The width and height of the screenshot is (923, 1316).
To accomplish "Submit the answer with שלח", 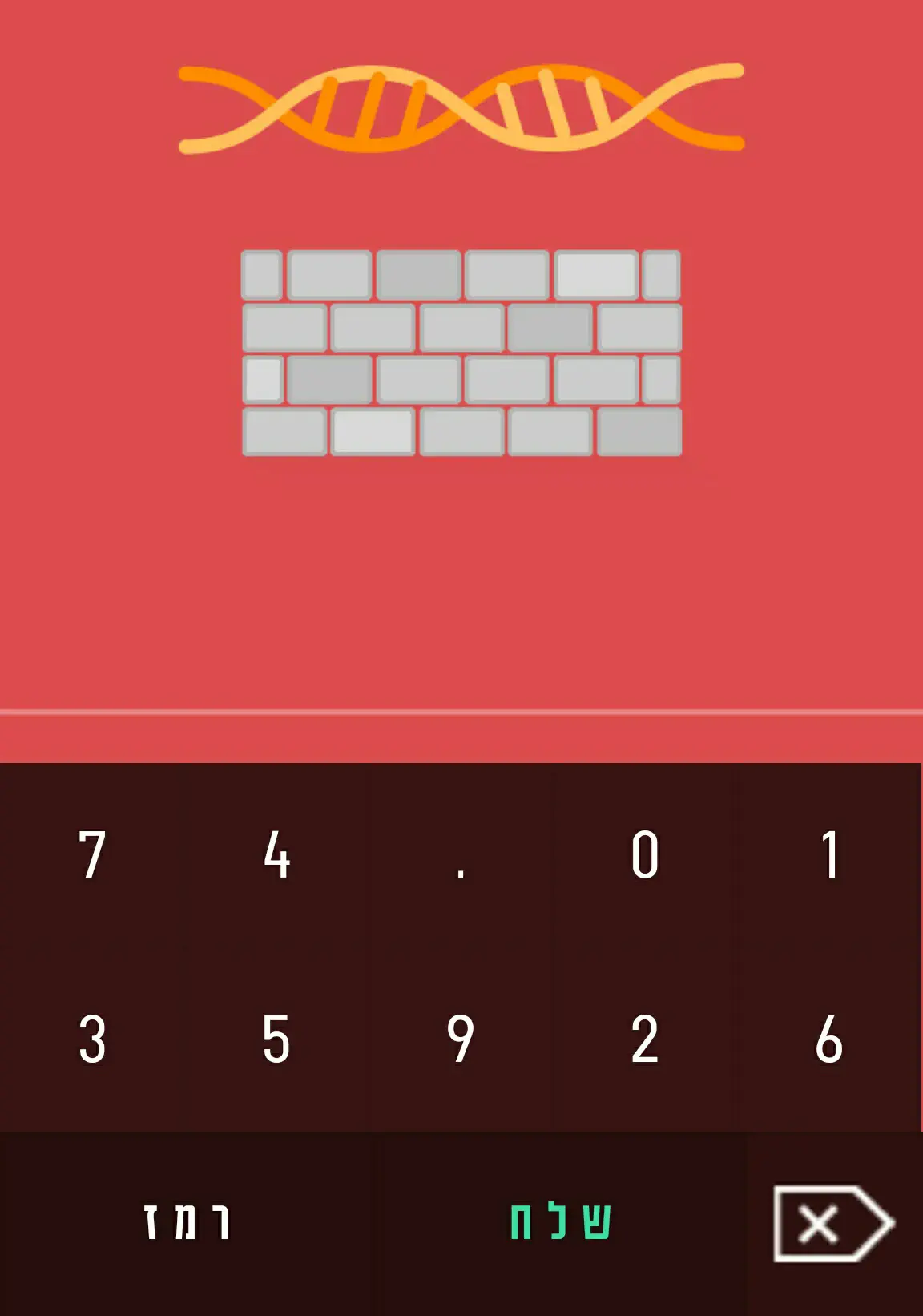I will point(561,1222).
